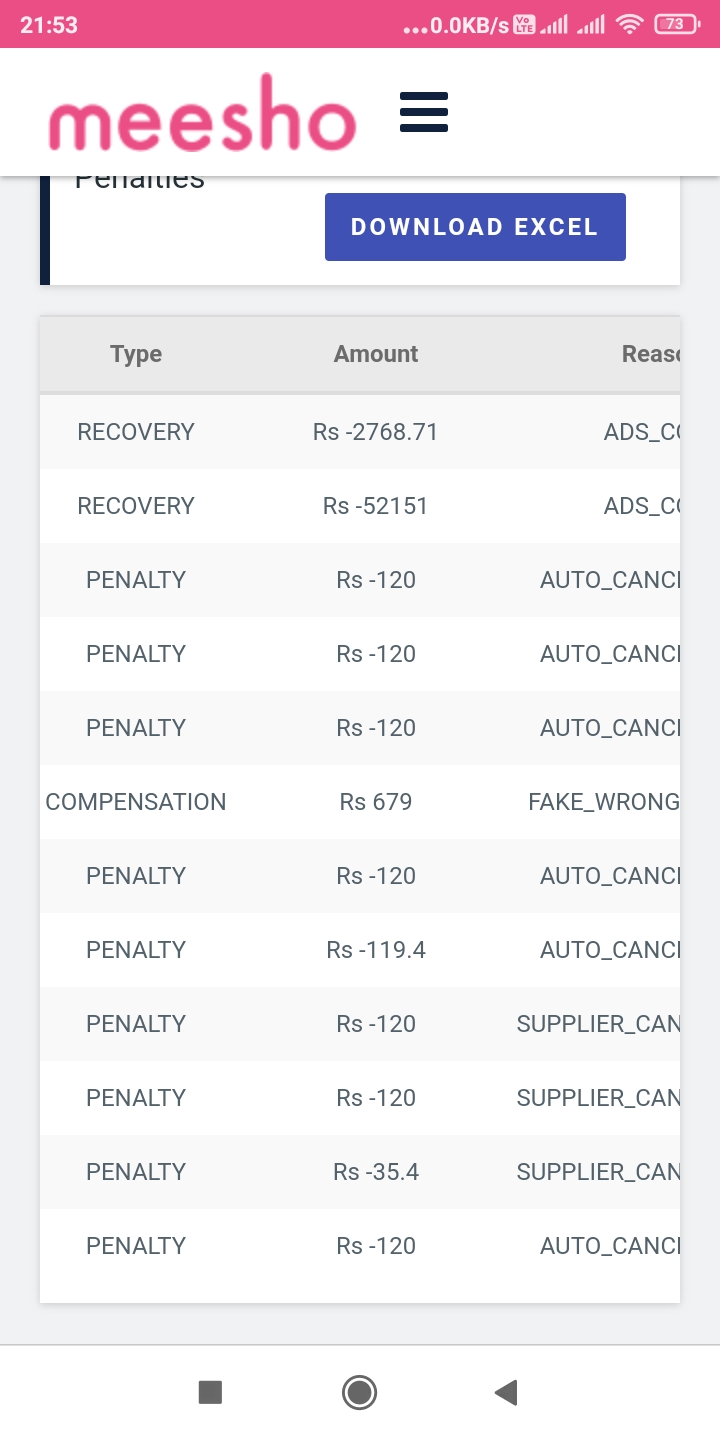Open the hamburger menu
This screenshot has width=720, height=1440.
424,112
